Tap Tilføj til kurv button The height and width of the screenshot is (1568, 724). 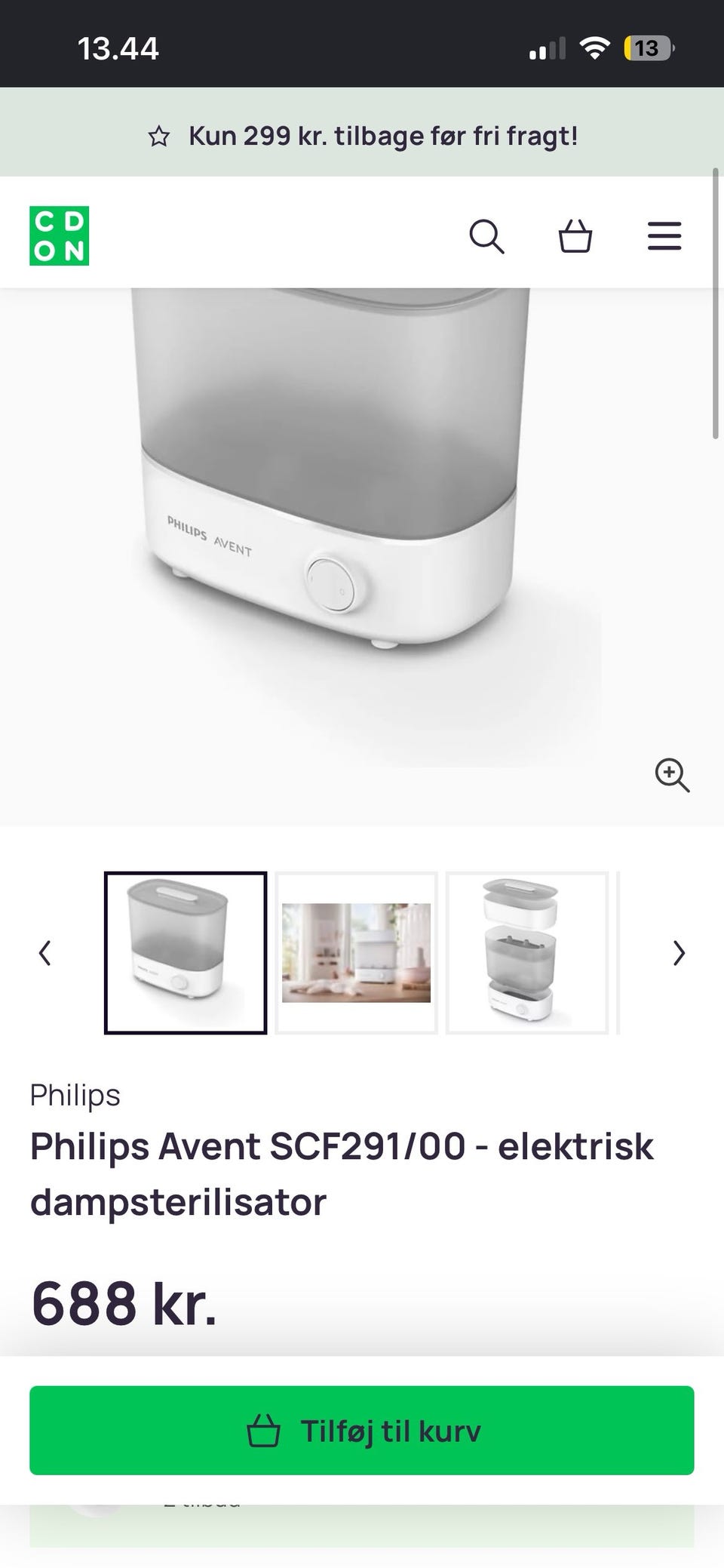click(x=362, y=1431)
